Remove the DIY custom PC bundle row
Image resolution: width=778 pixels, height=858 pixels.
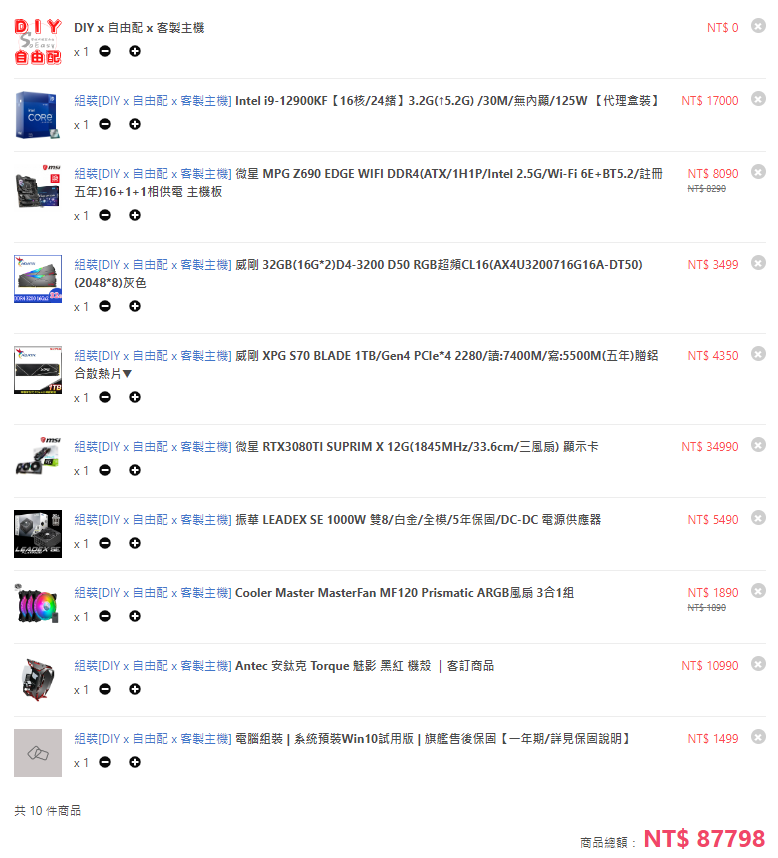758,26
